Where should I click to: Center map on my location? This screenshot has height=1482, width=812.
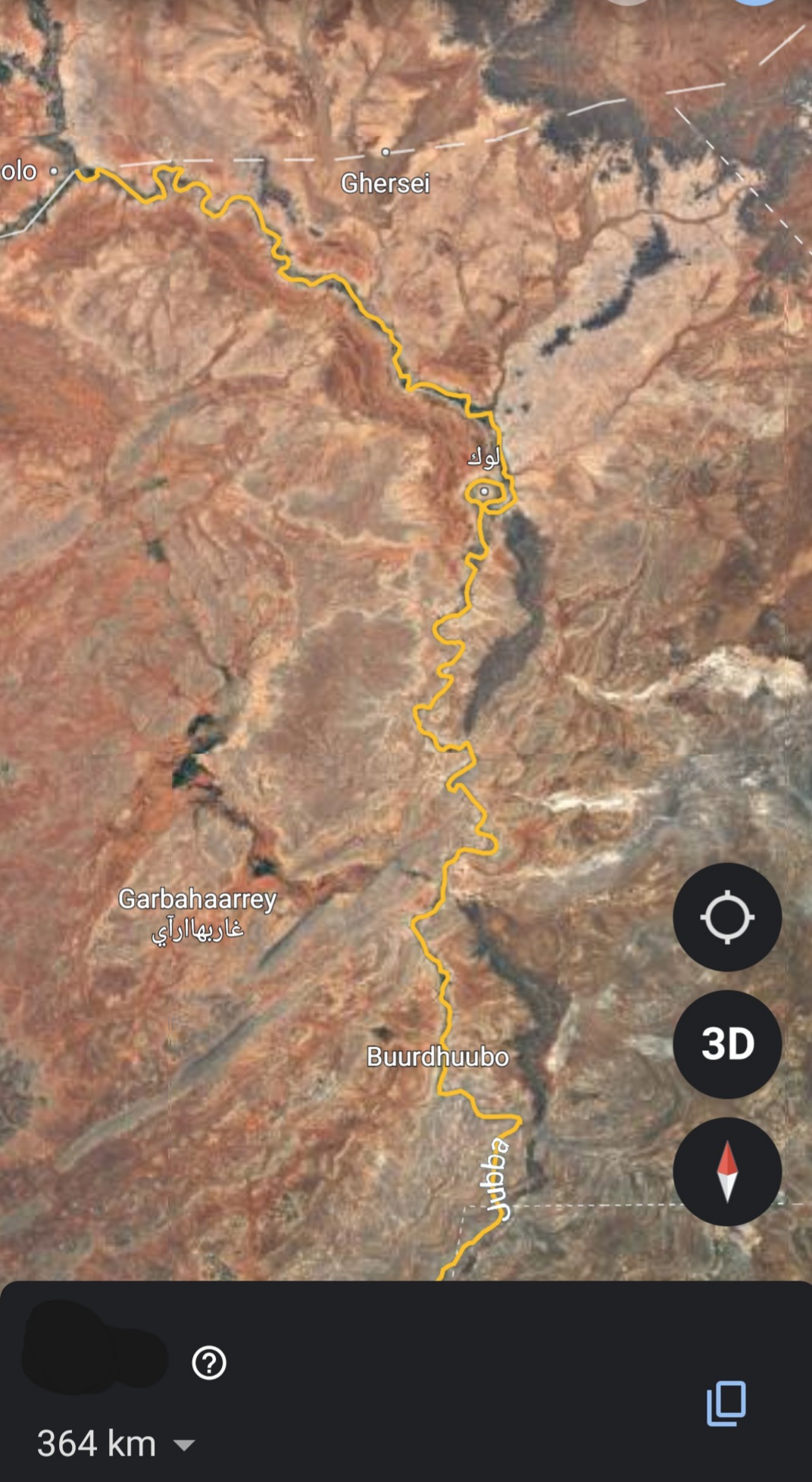click(x=726, y=917)
